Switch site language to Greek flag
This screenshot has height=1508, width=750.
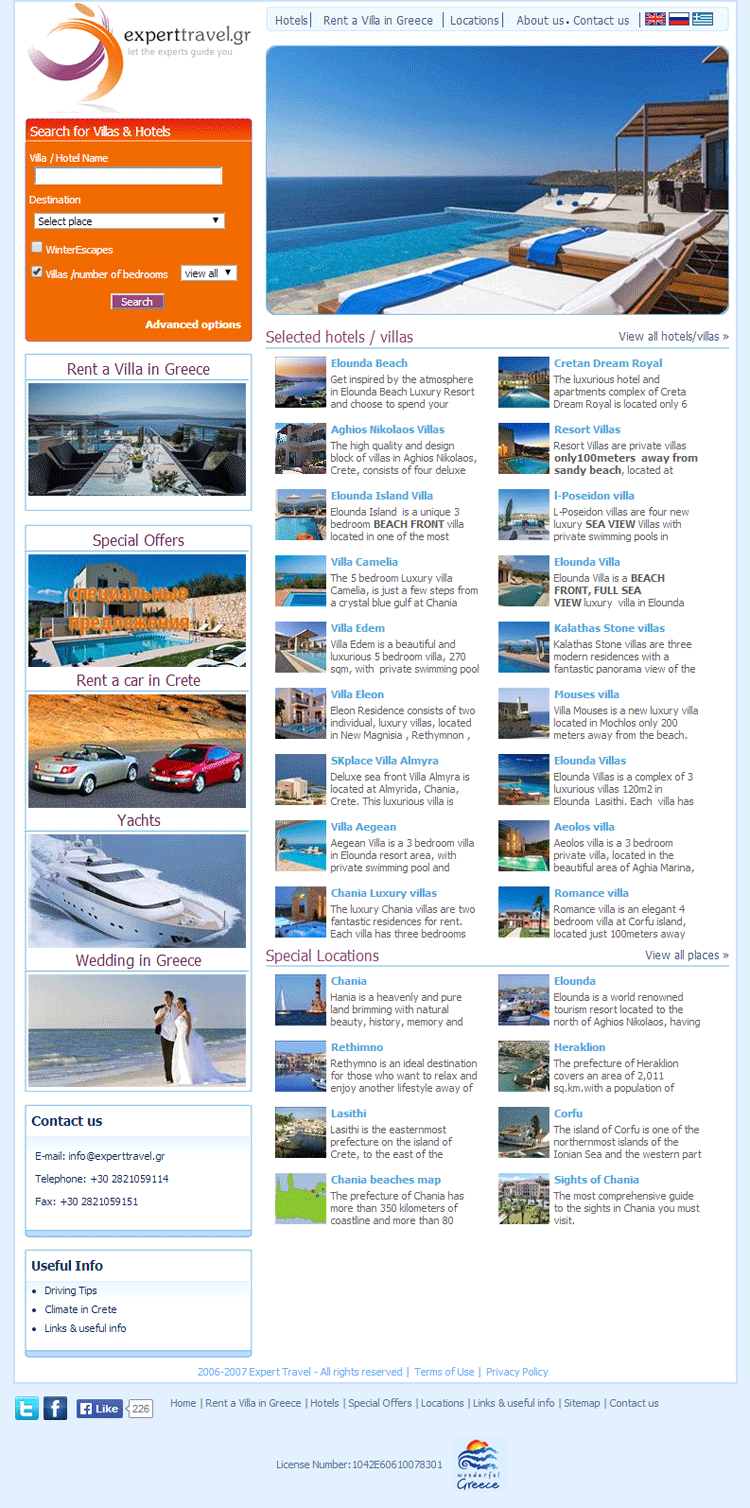click(703, 19)
